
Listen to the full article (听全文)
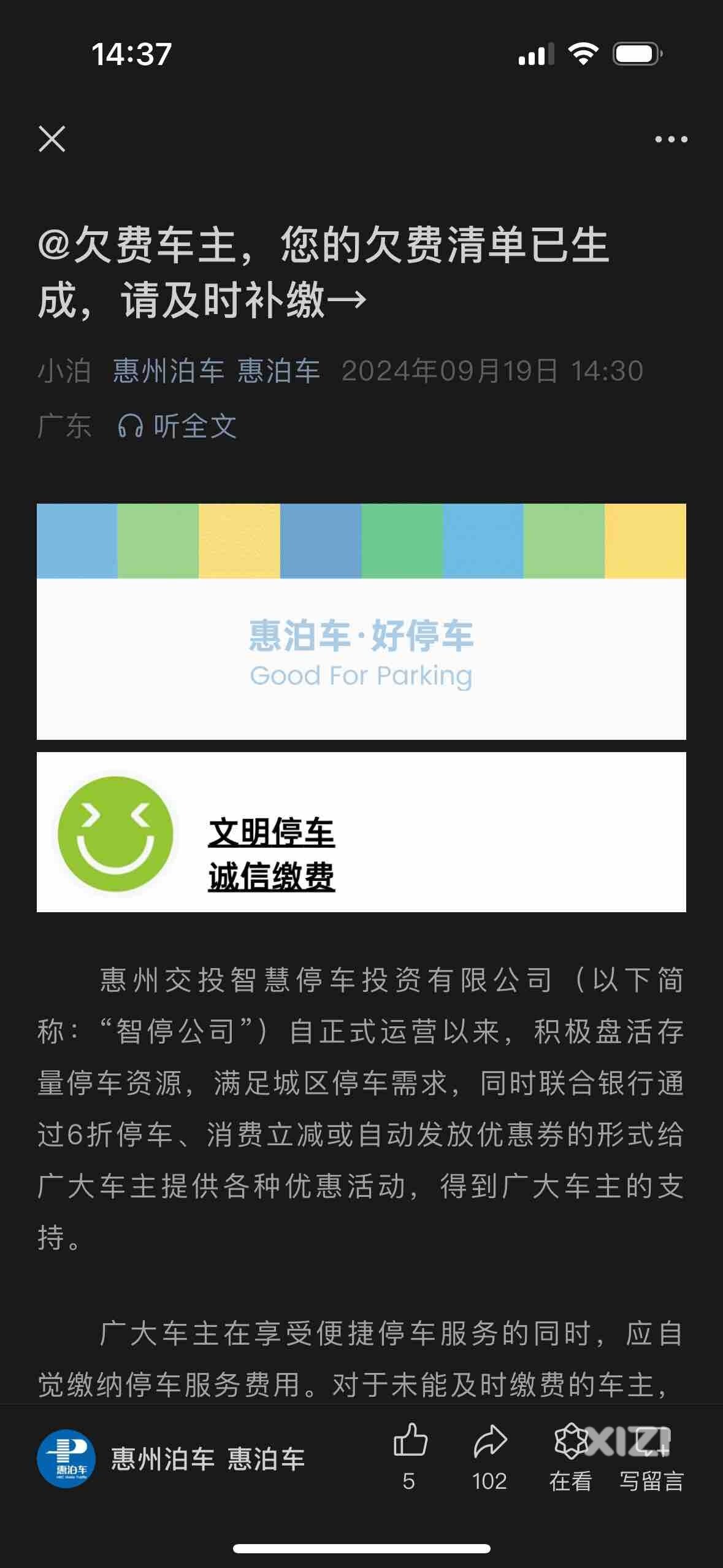tap(178, 426)
